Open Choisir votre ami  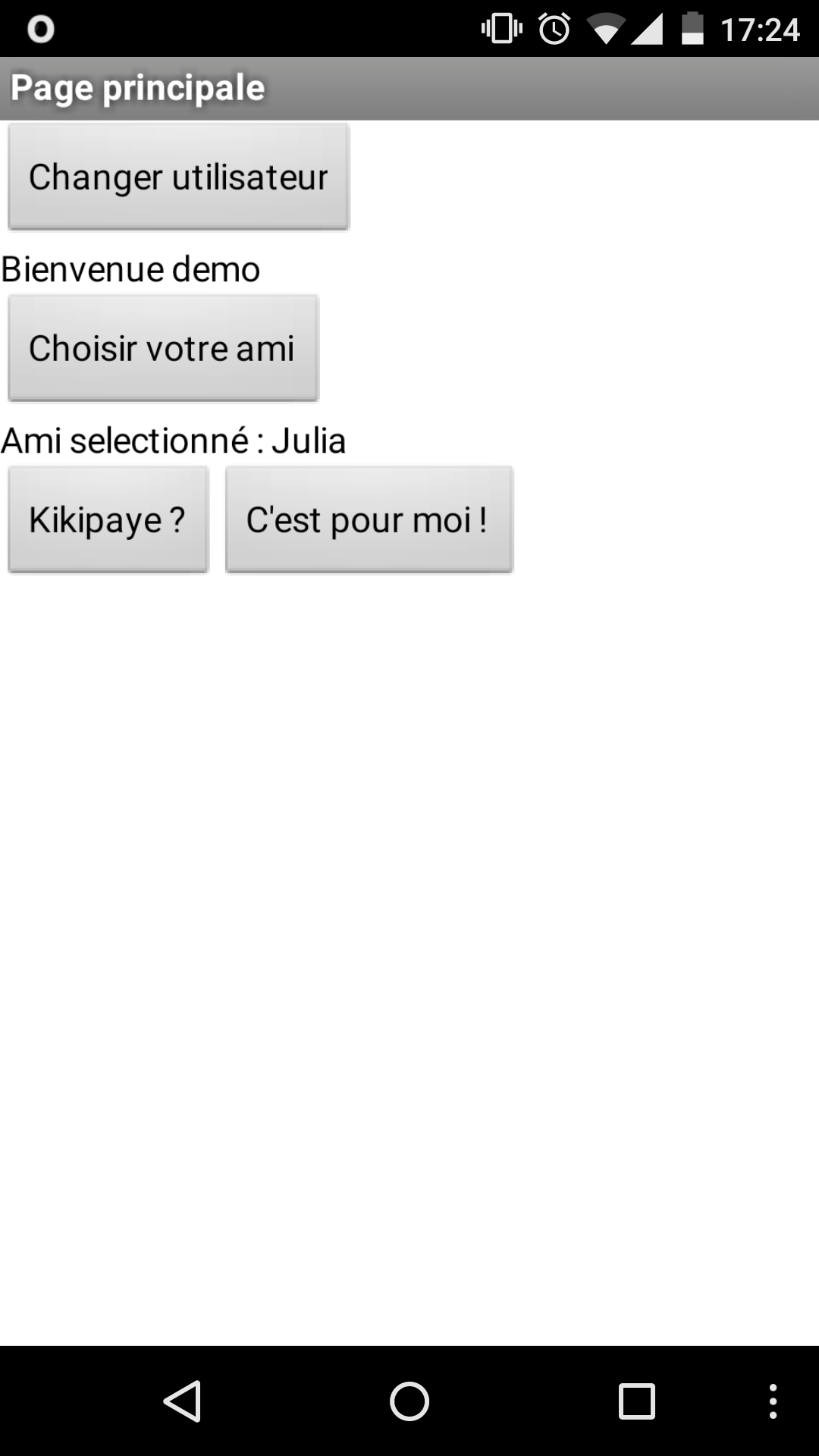click(x=163, y=348)
